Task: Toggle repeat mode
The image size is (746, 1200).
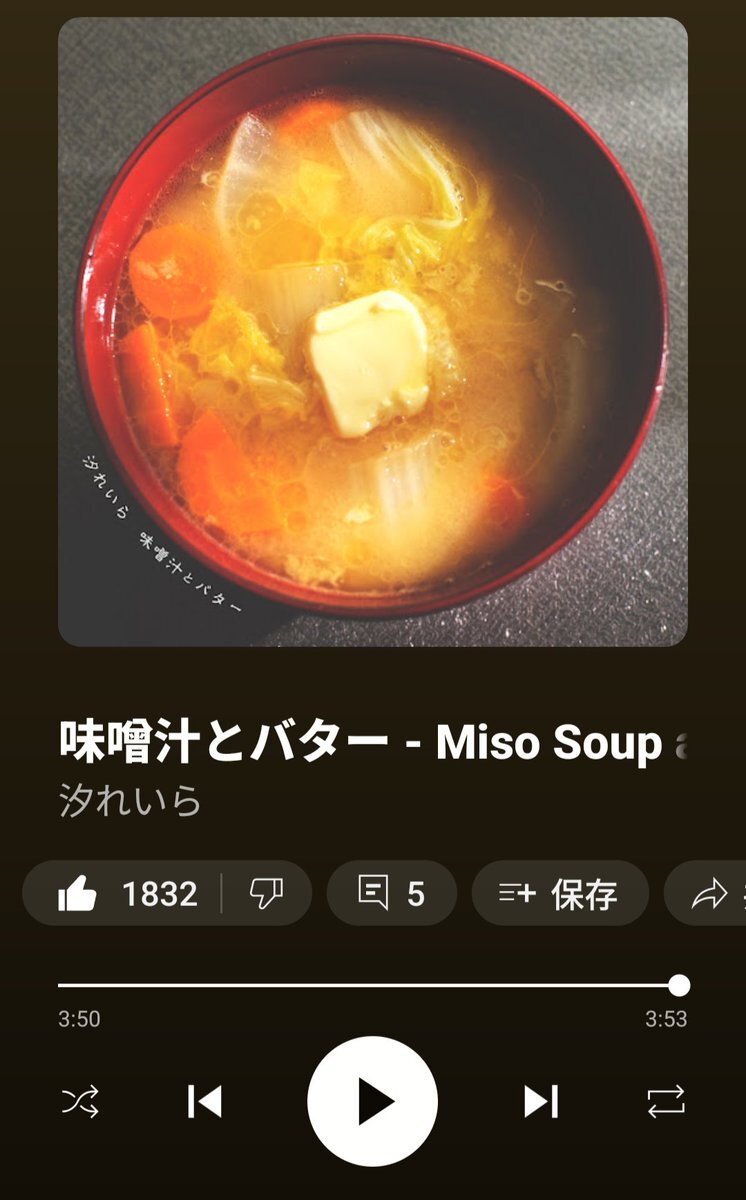Action: tap(666, 1102)
